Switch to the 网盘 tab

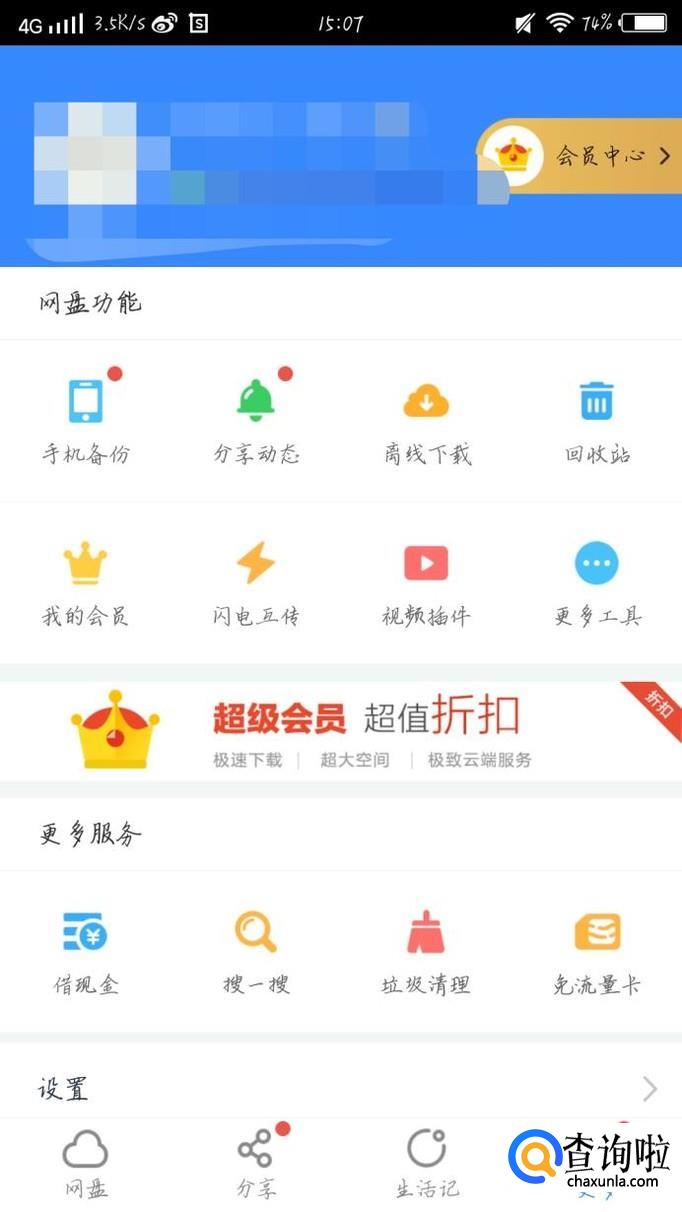coord(86,1164)
